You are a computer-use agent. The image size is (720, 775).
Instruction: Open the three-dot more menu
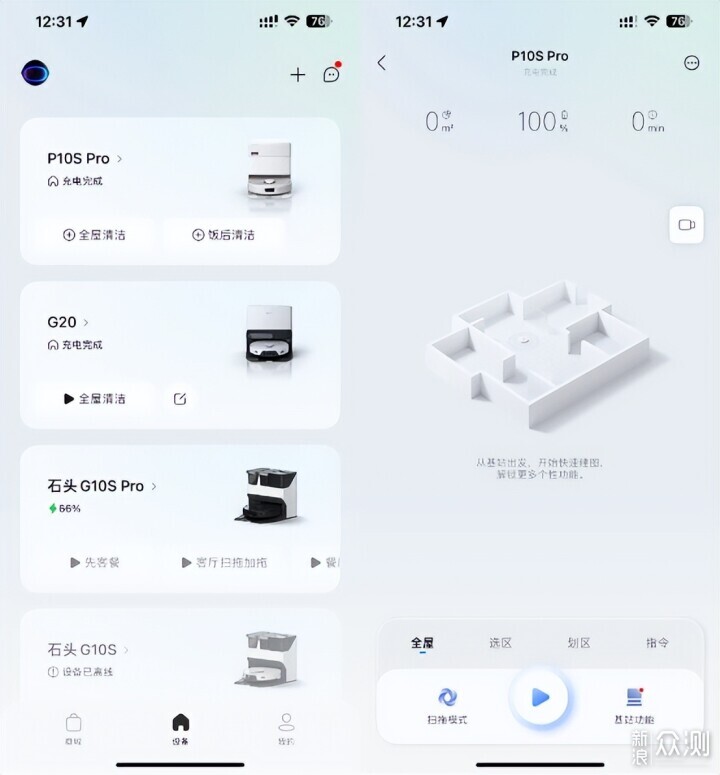pyautogui.click(x=691, y=63)
